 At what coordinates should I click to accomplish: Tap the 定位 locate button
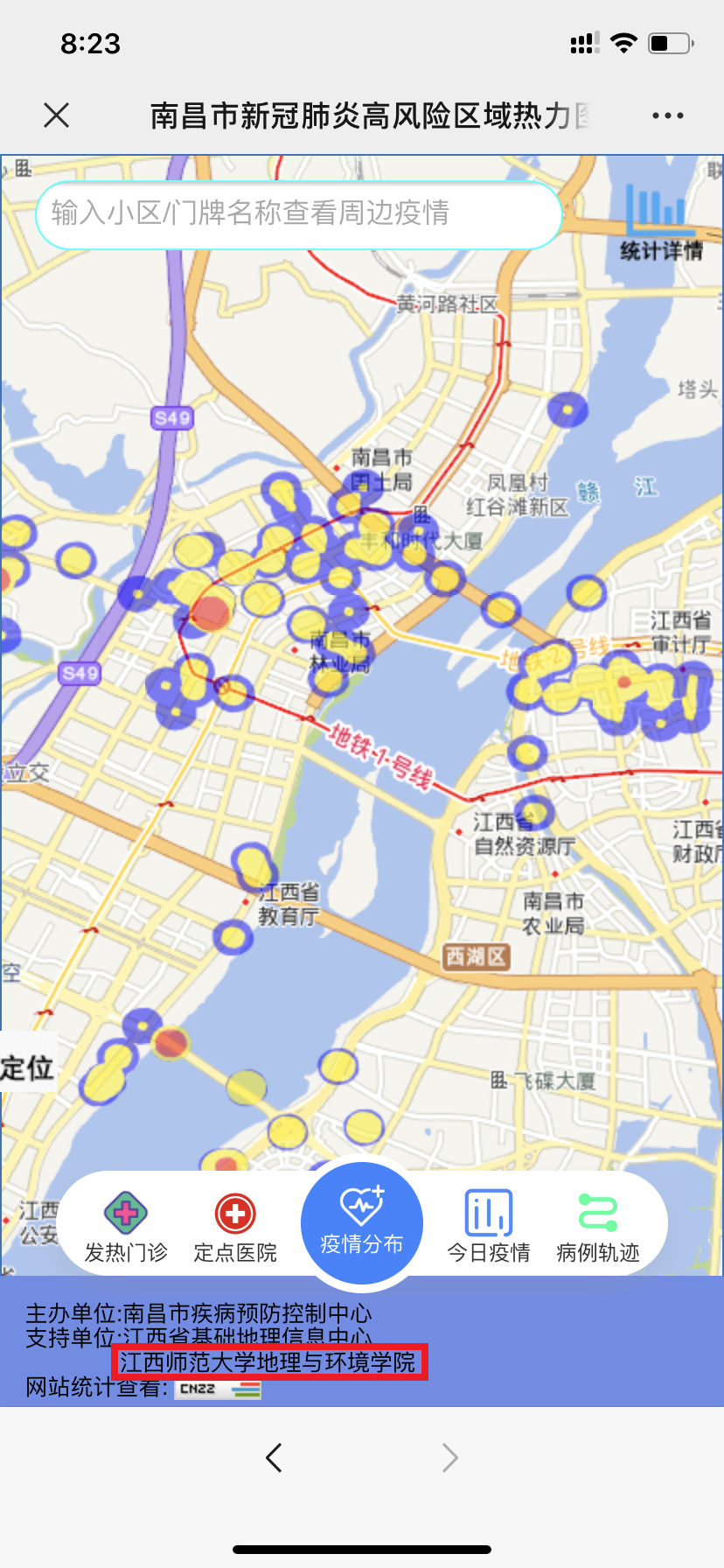pyautogui.click(x=28, y=1067)
